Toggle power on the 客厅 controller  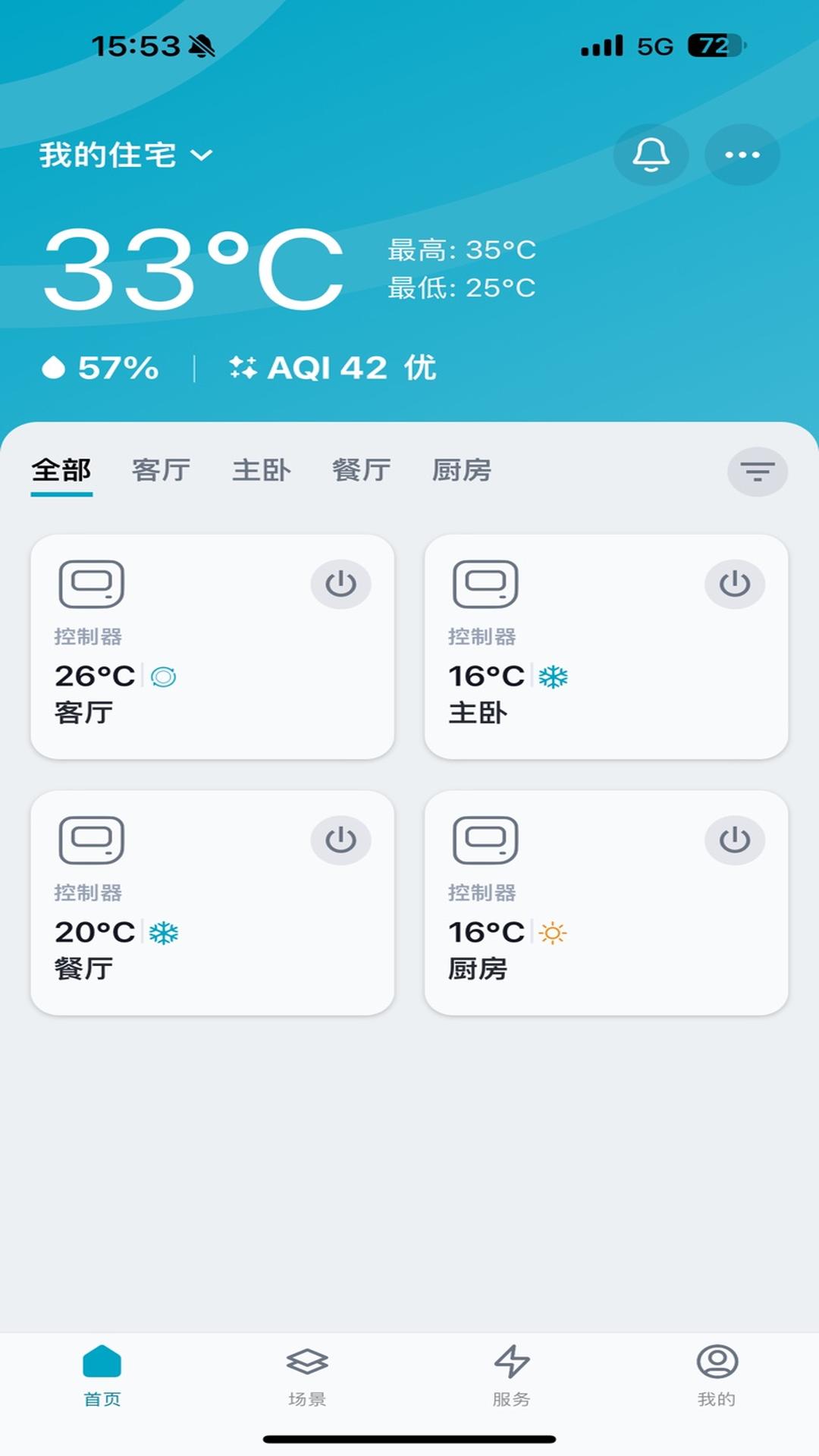point(341,582)
